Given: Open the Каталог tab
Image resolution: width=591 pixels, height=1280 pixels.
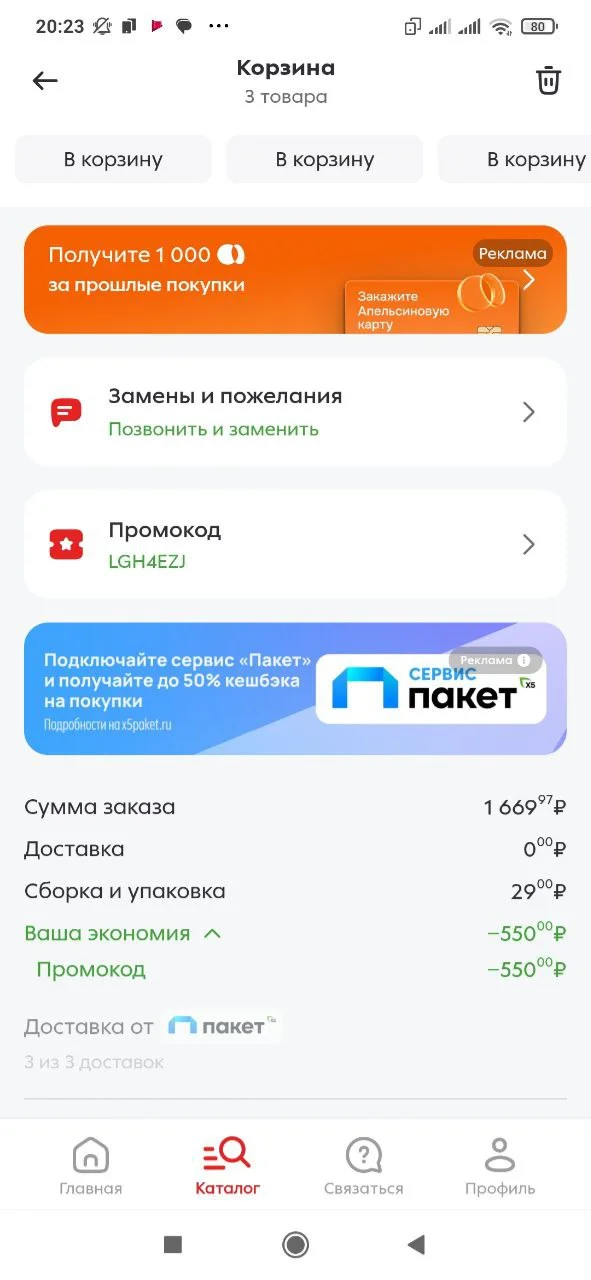Looking at the screenshot, I should [227, 1167].
